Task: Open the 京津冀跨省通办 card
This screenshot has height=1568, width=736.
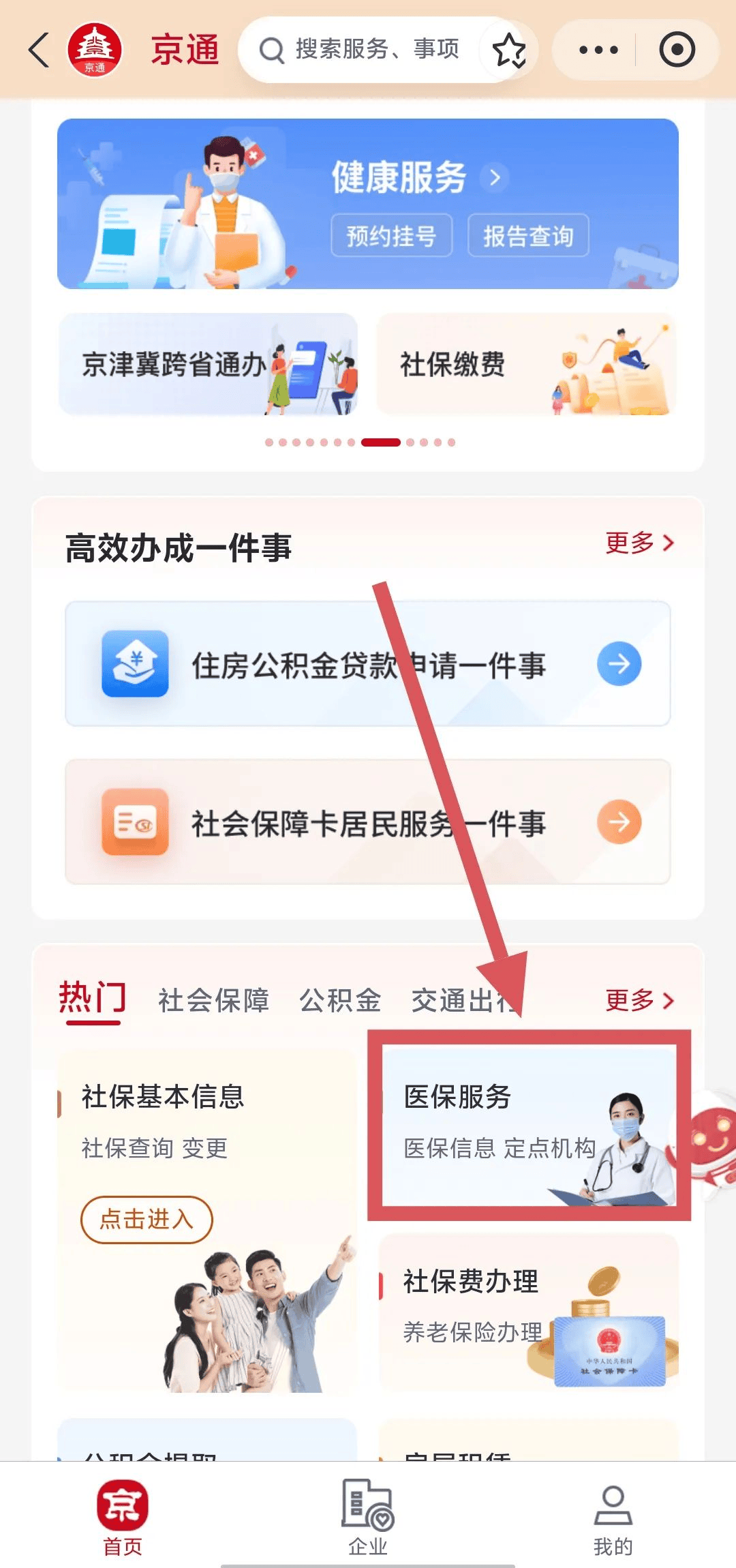Action: pos(208,365)
